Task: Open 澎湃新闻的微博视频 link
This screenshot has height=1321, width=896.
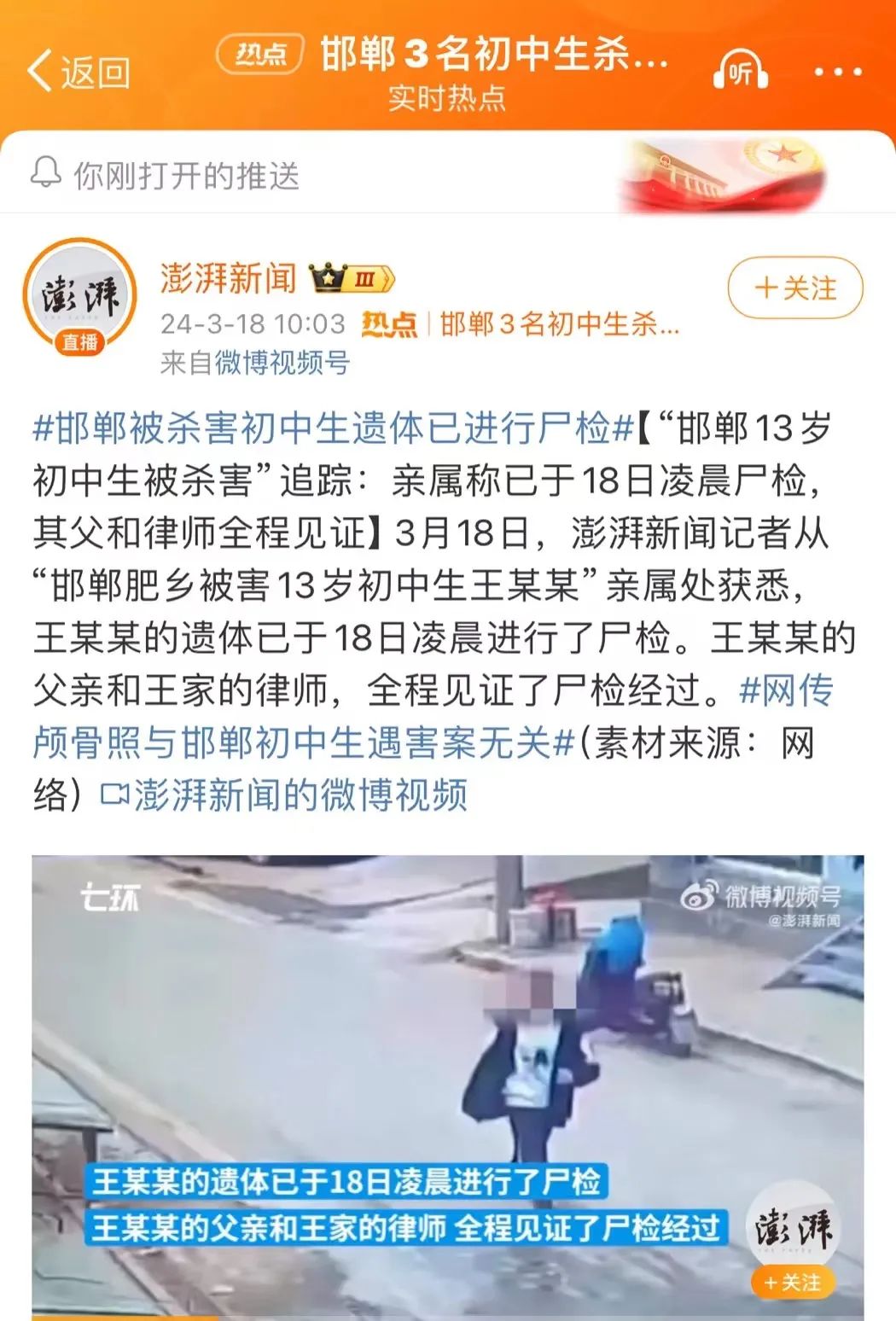Action: (x=285, y=794)
